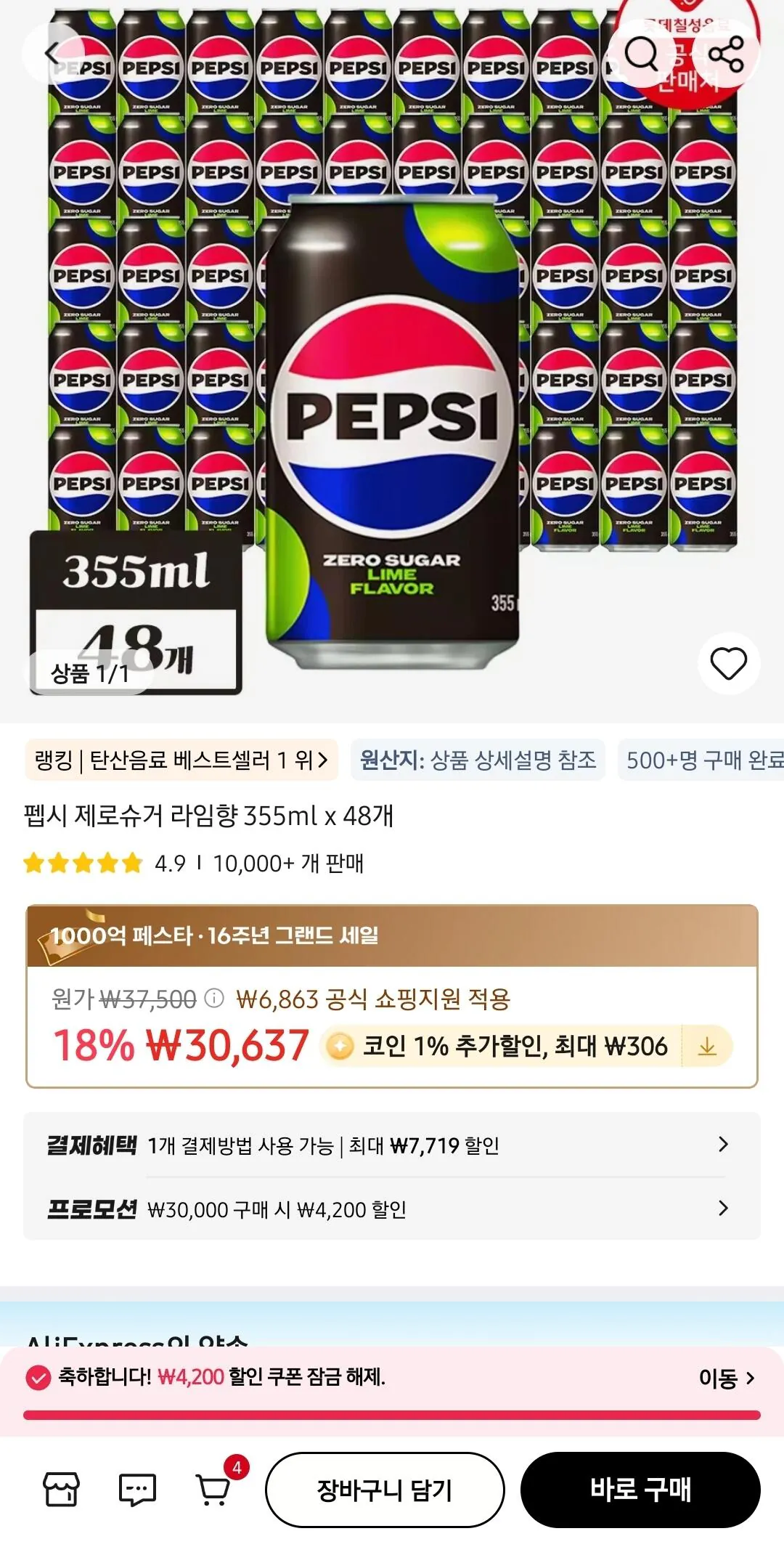Add product to wishlist via heart icon
The image size is (784, 1547).
(x=730, y=662)
